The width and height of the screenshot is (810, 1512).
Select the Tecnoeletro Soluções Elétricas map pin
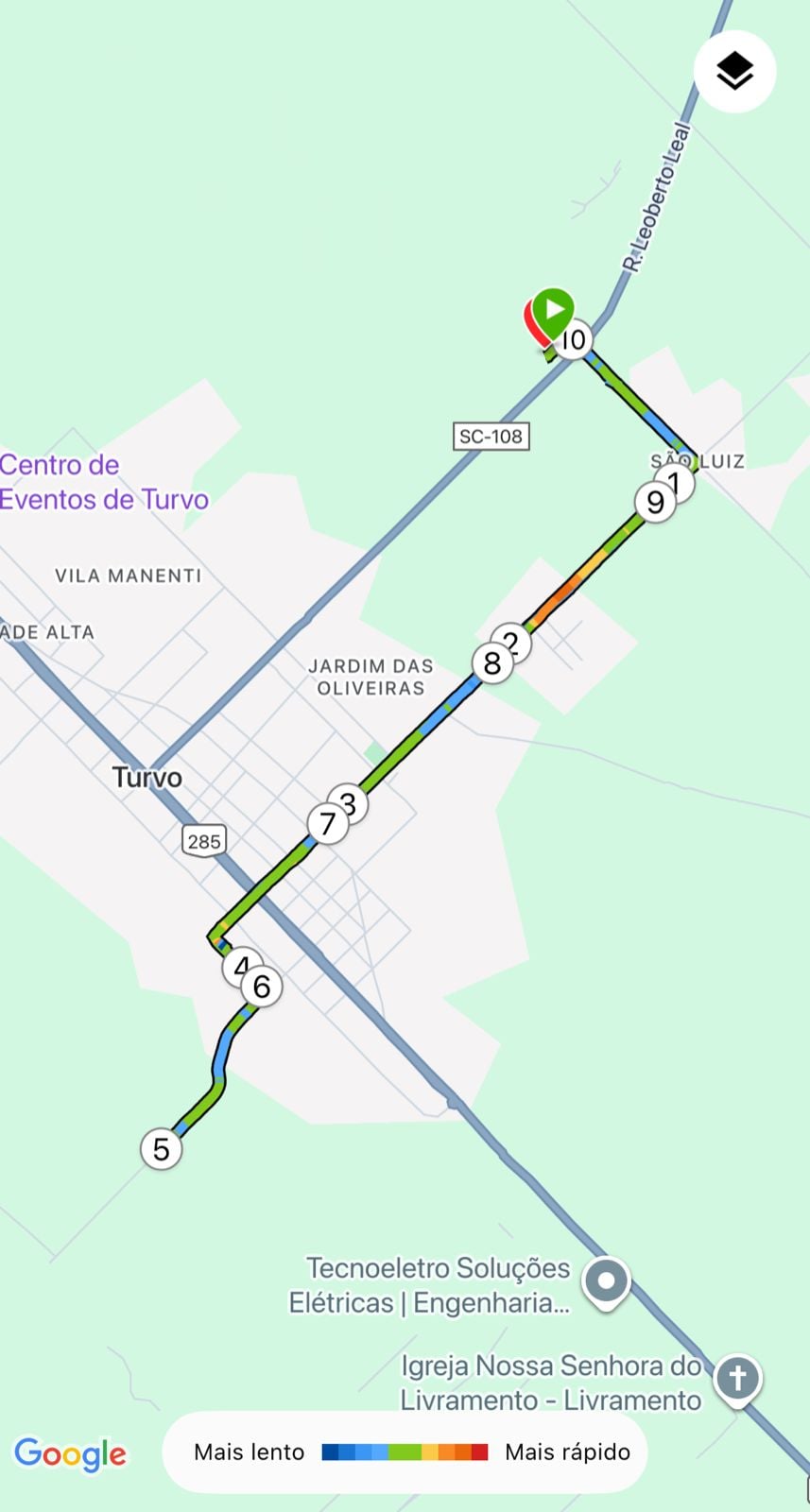[x=607, y=1283]
